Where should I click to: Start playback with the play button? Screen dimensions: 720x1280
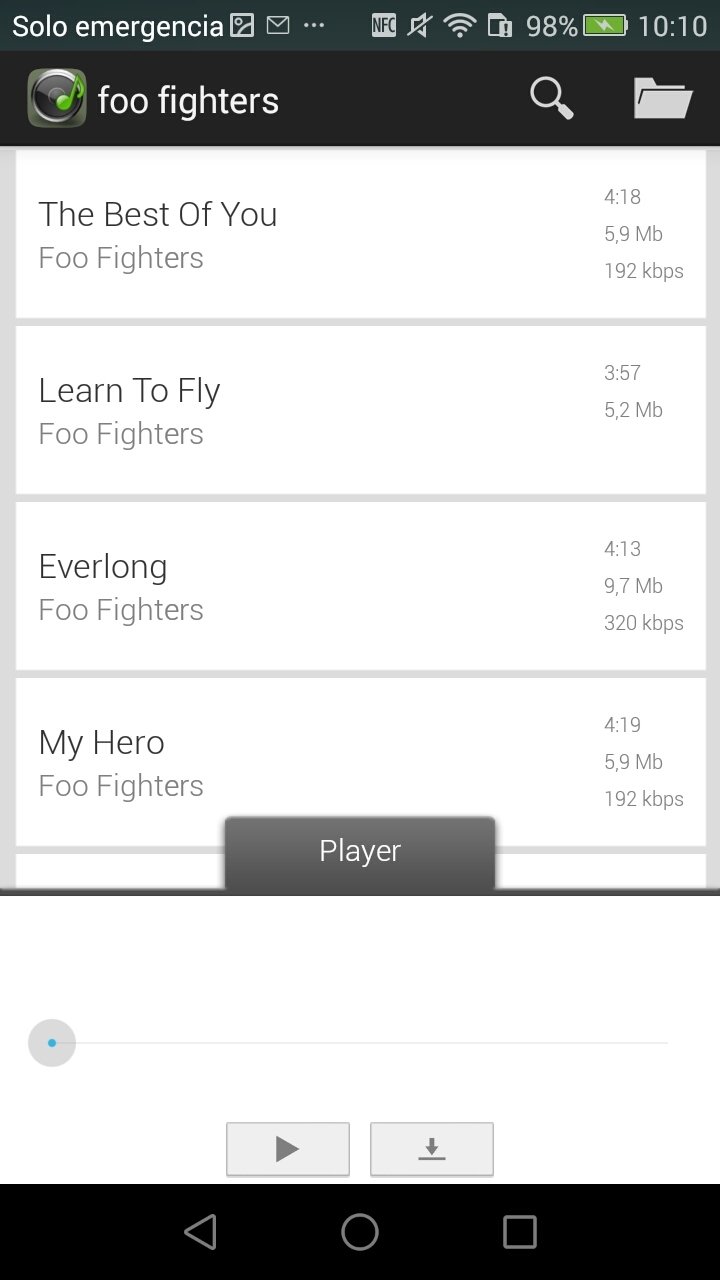[288, 1149]
